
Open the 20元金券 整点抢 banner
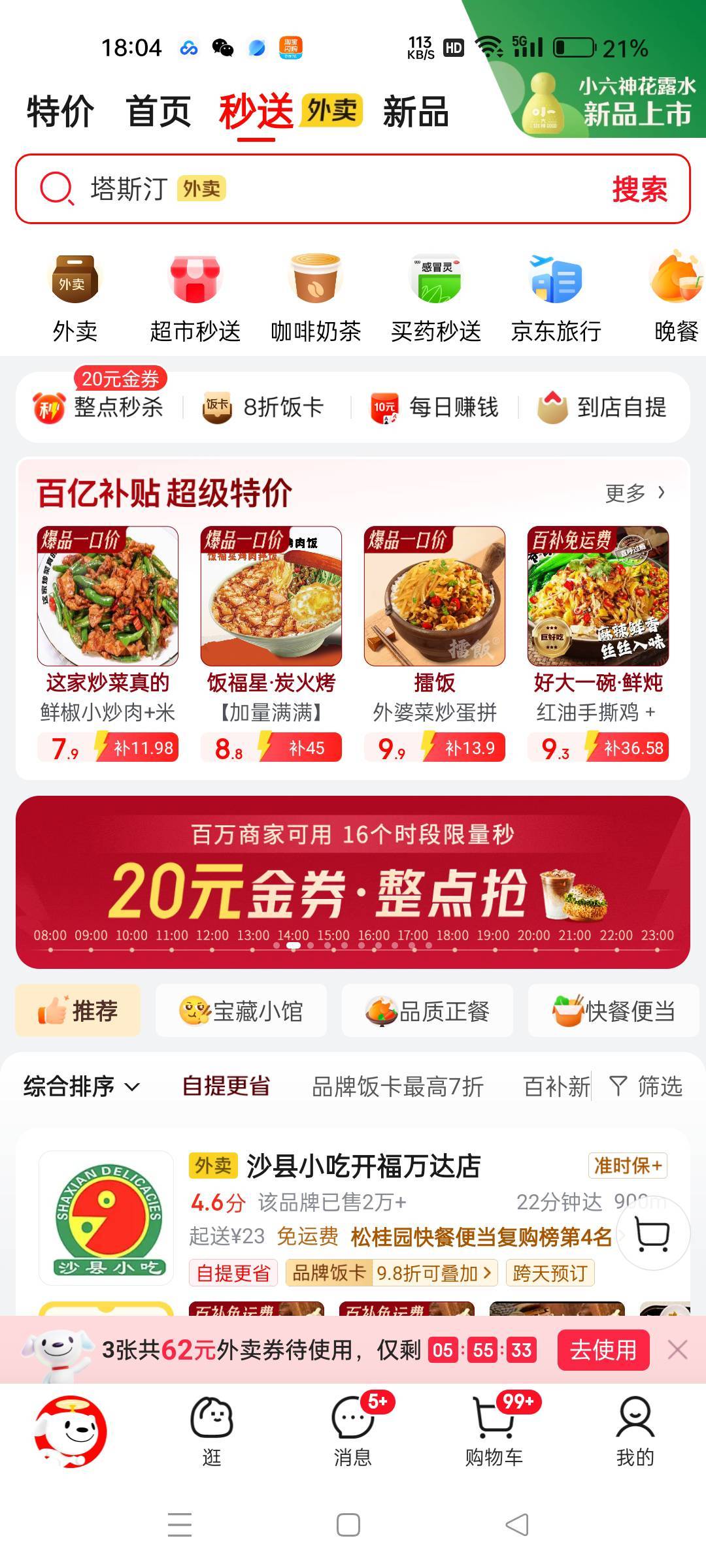(353, 882)
